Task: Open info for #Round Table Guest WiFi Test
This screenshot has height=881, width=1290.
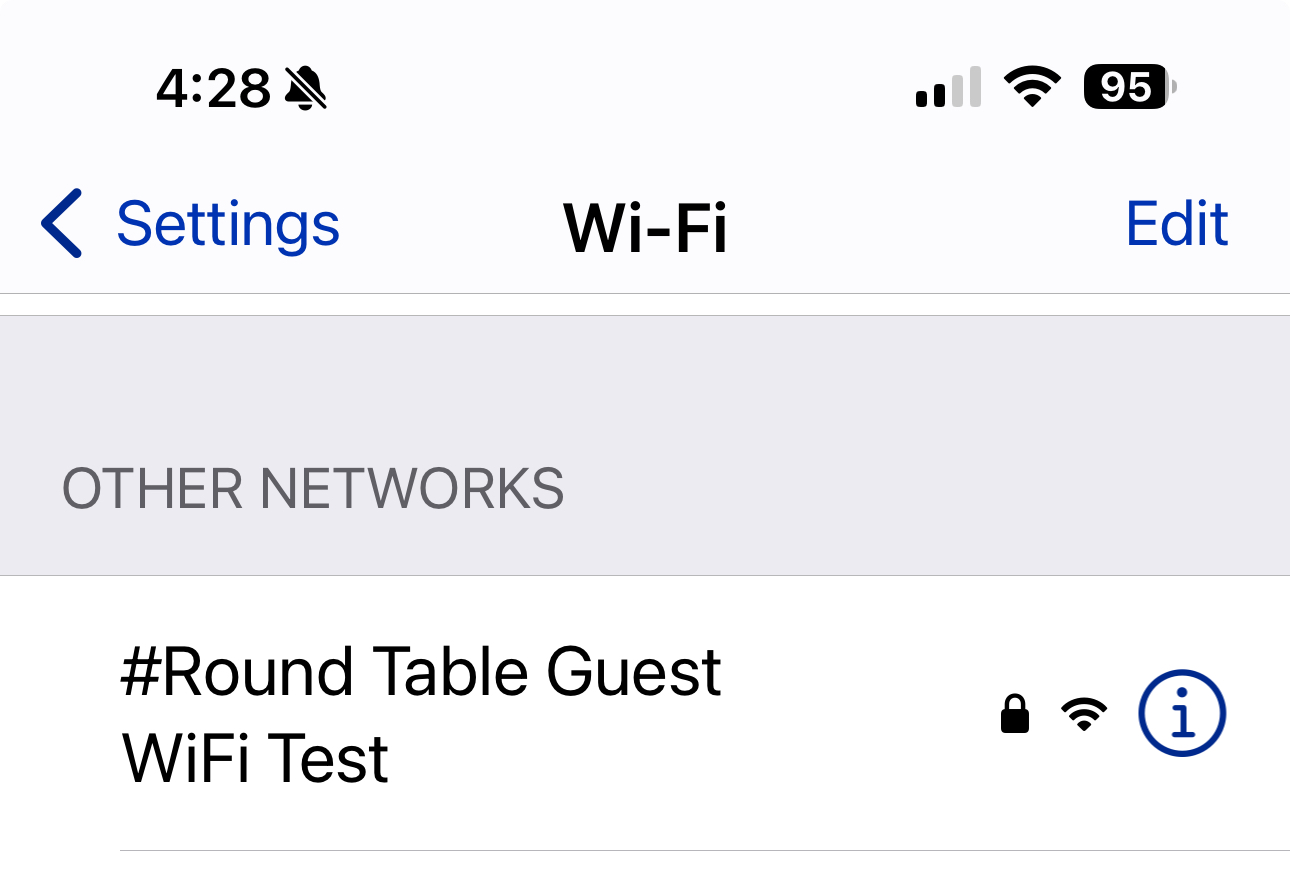Action: pos(1182,714)
